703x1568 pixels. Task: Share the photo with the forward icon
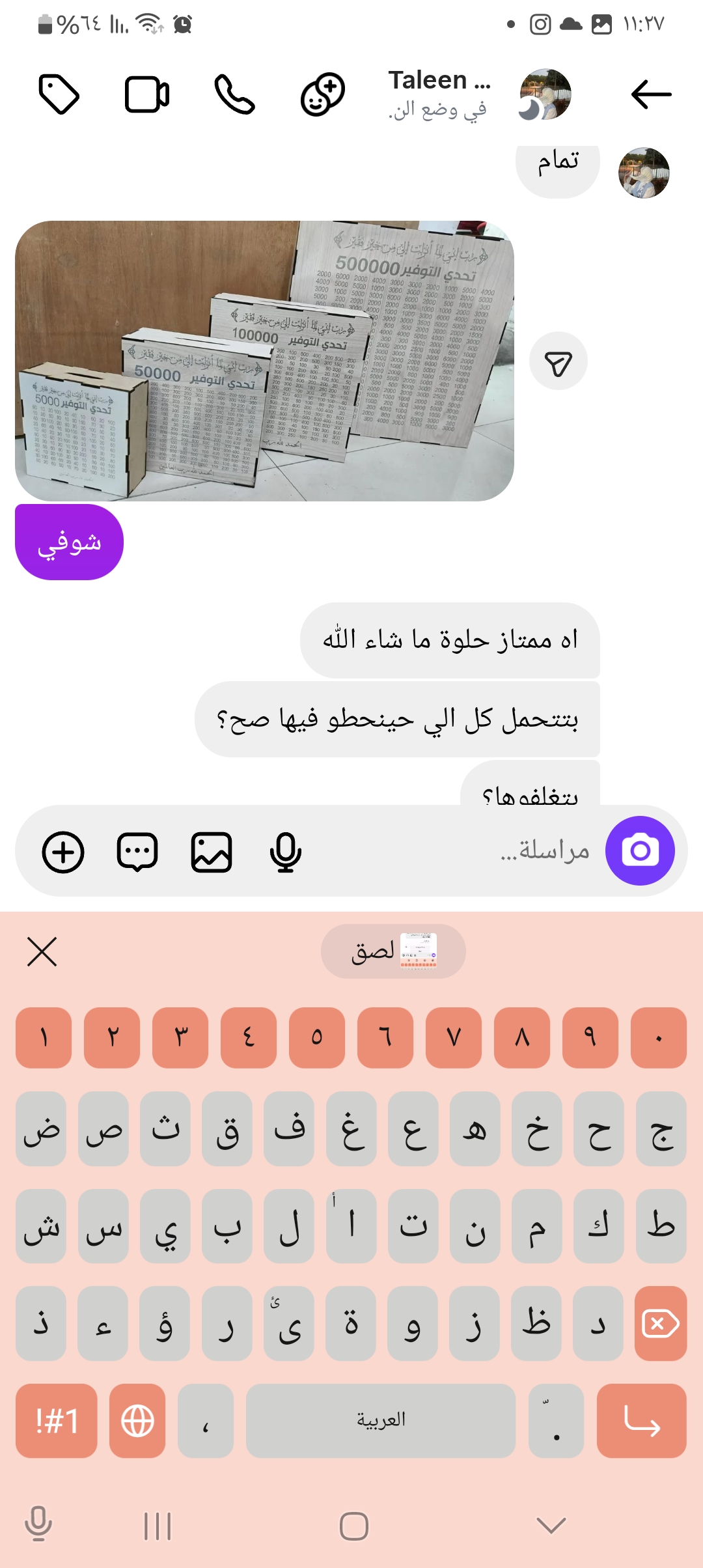tap(558, 362)
